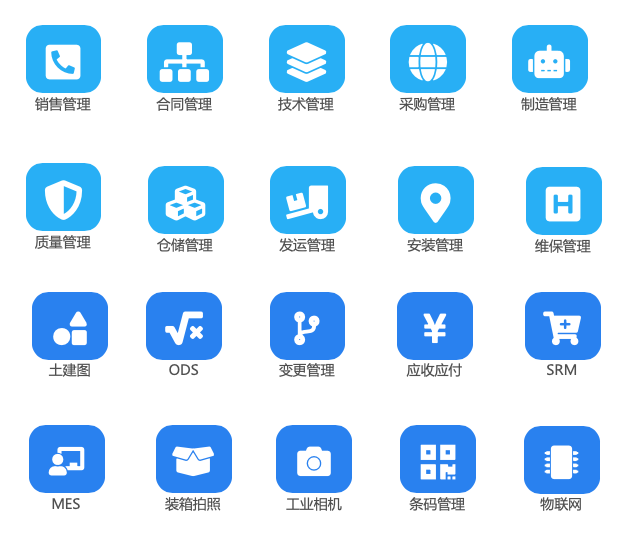The height and width of the screenshot is (545, 638).
Task: Open 装箱拍照 box icon
Action: coord(193,459)
